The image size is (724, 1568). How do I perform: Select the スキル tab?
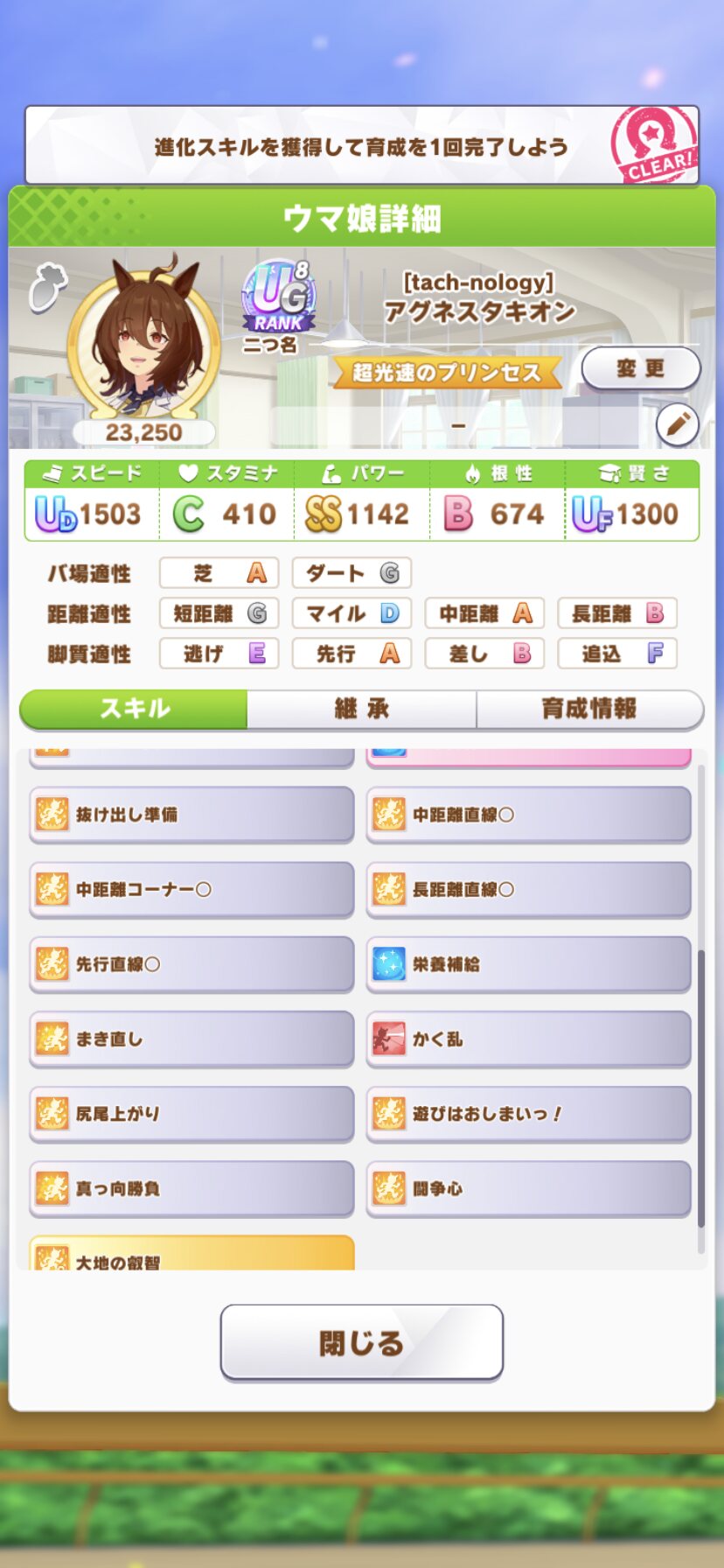click(134, 709)
